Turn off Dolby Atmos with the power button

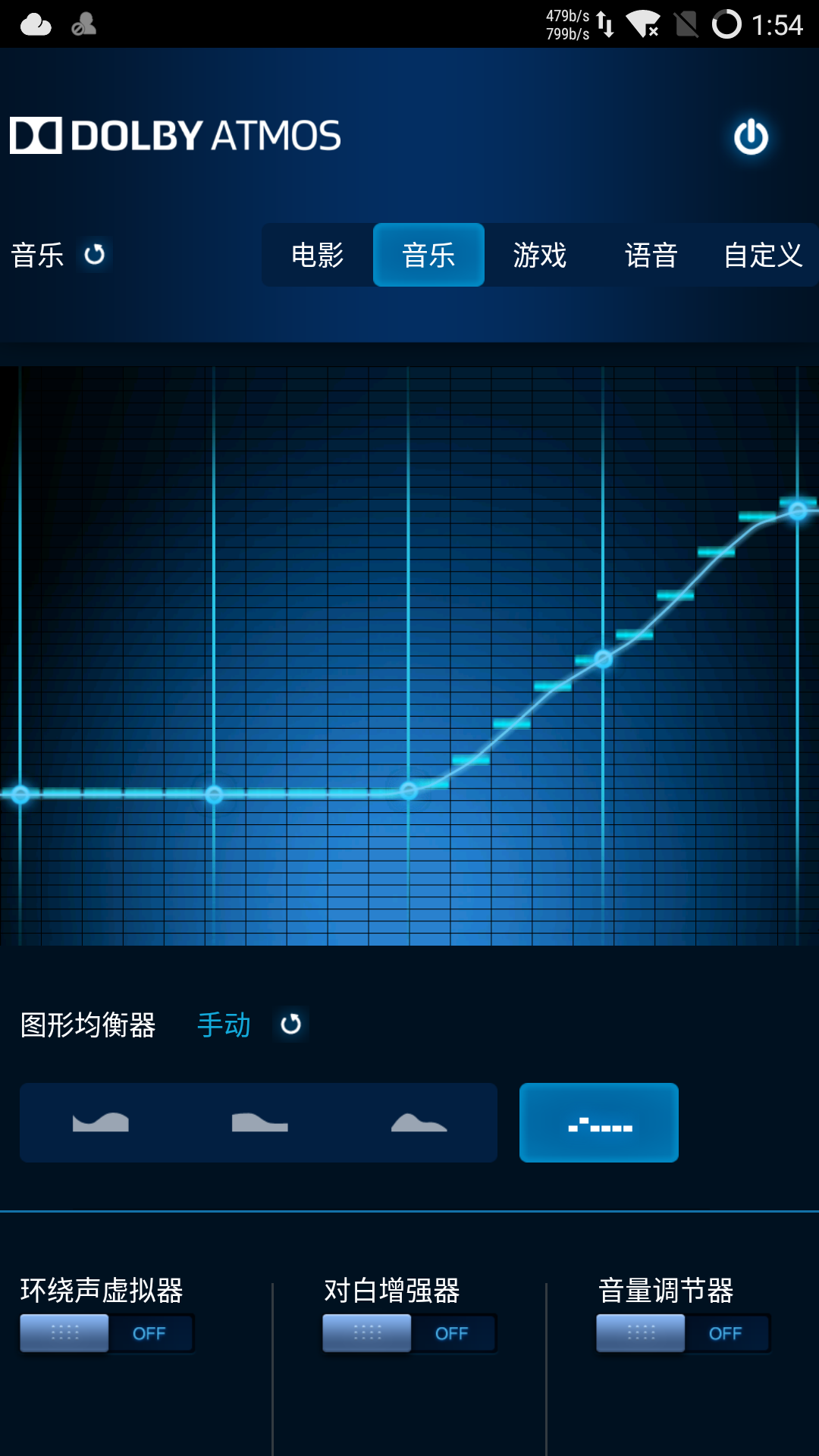(751, 137)
